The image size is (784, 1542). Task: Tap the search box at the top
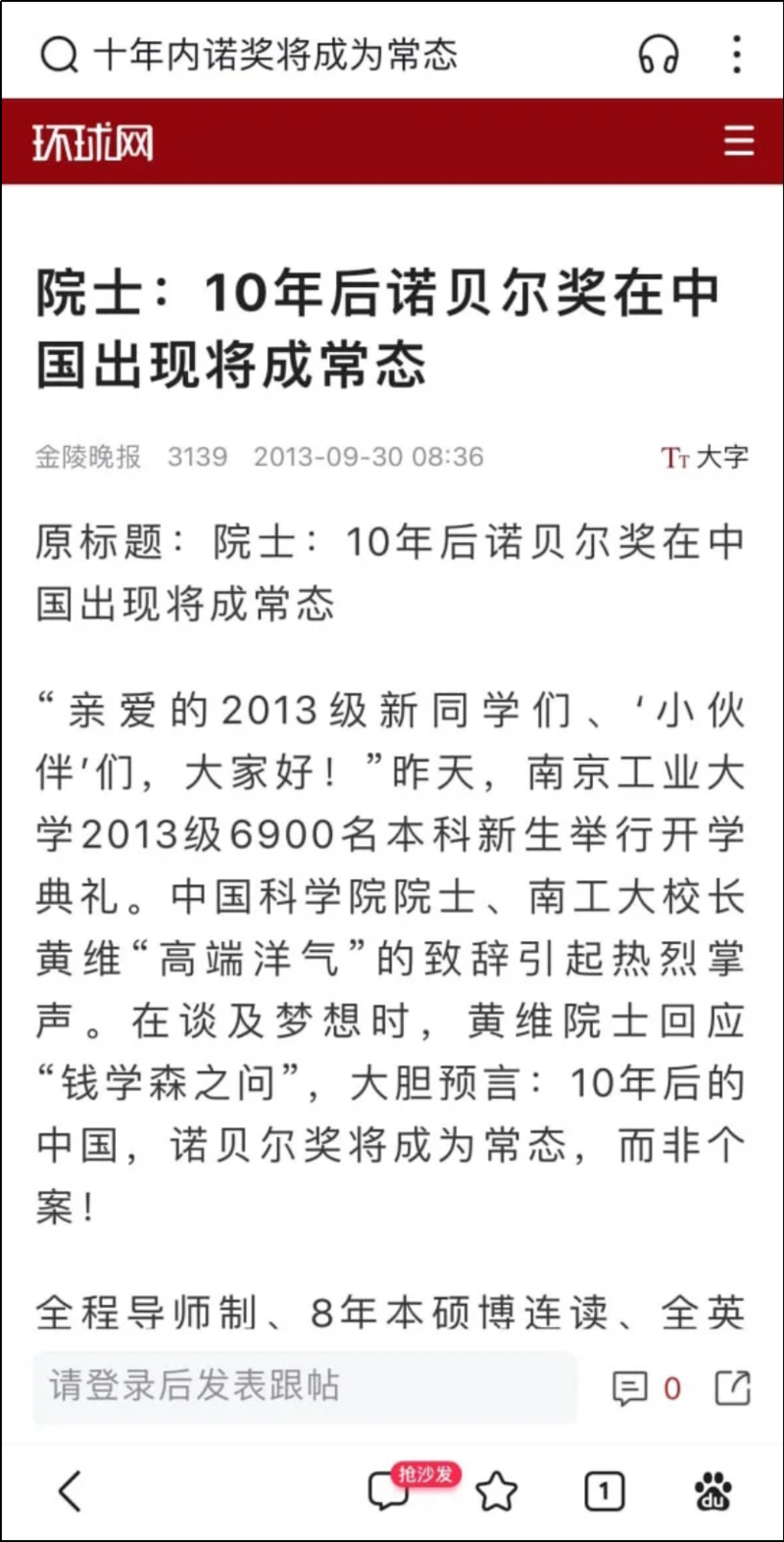point(274,54)
